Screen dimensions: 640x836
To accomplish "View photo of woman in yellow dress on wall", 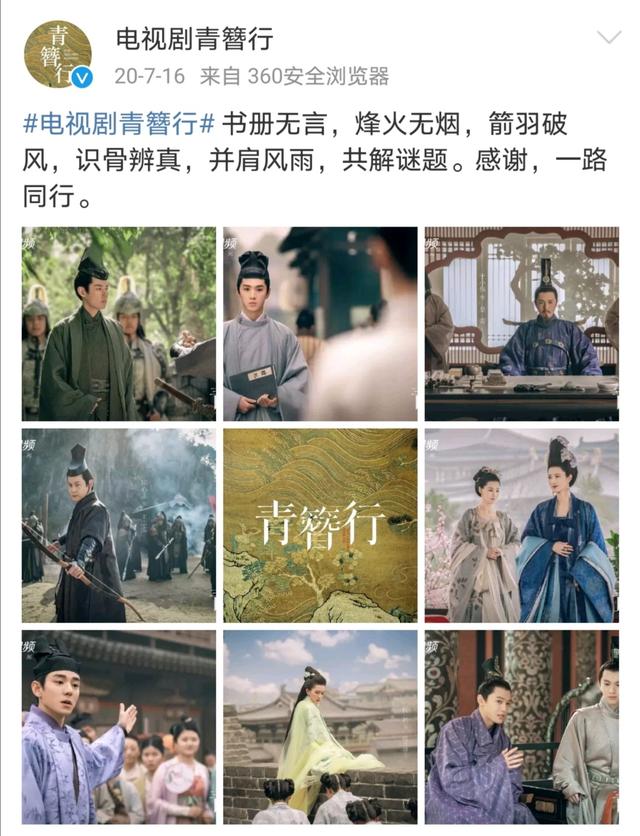I will pos(320,726).
